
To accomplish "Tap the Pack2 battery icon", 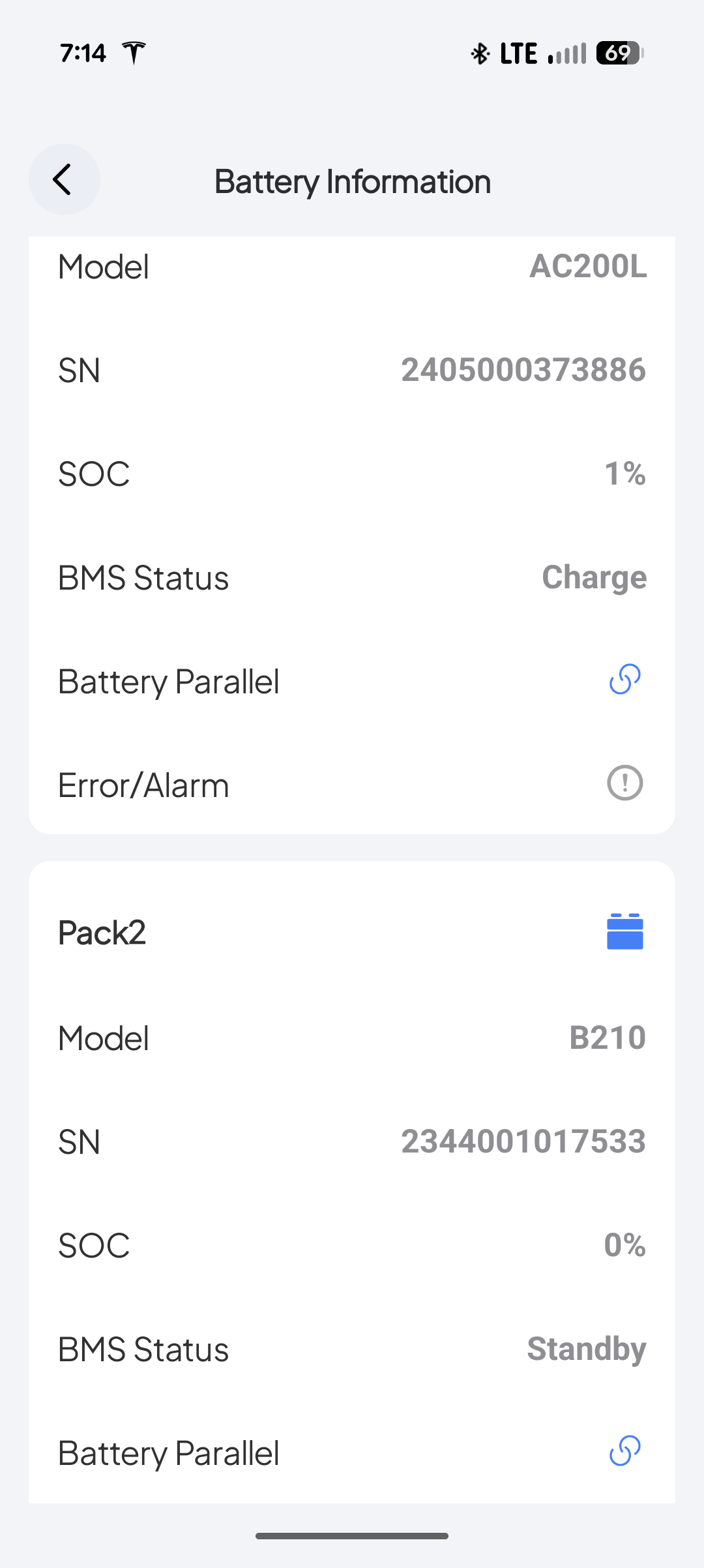I will pyautogui.click(x=624, y=931).
